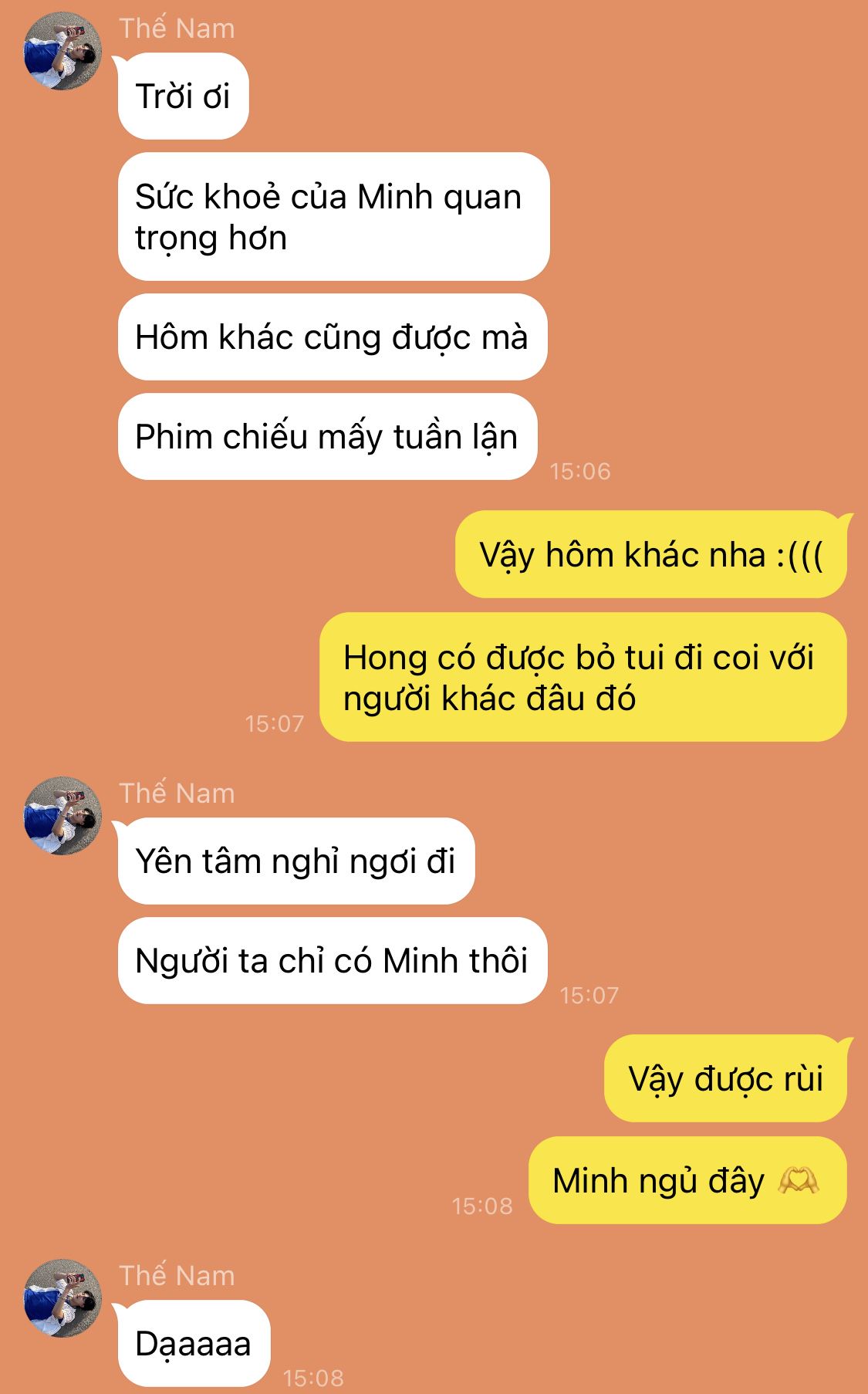This screenshot has height=1394, width=868.
Task: Open Thế Nam's avatar beside "Trời ơi"
Action: click(x=62, y=51)
